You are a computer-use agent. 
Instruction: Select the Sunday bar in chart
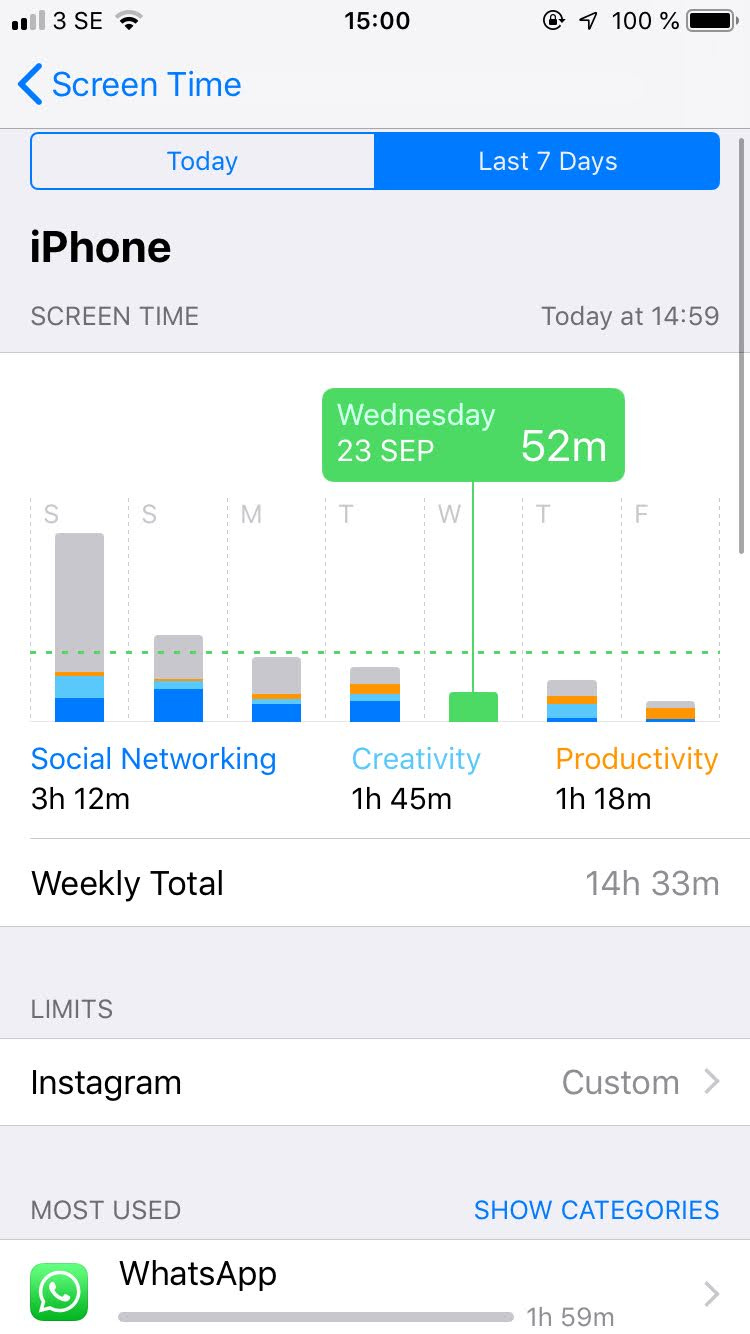178,678
